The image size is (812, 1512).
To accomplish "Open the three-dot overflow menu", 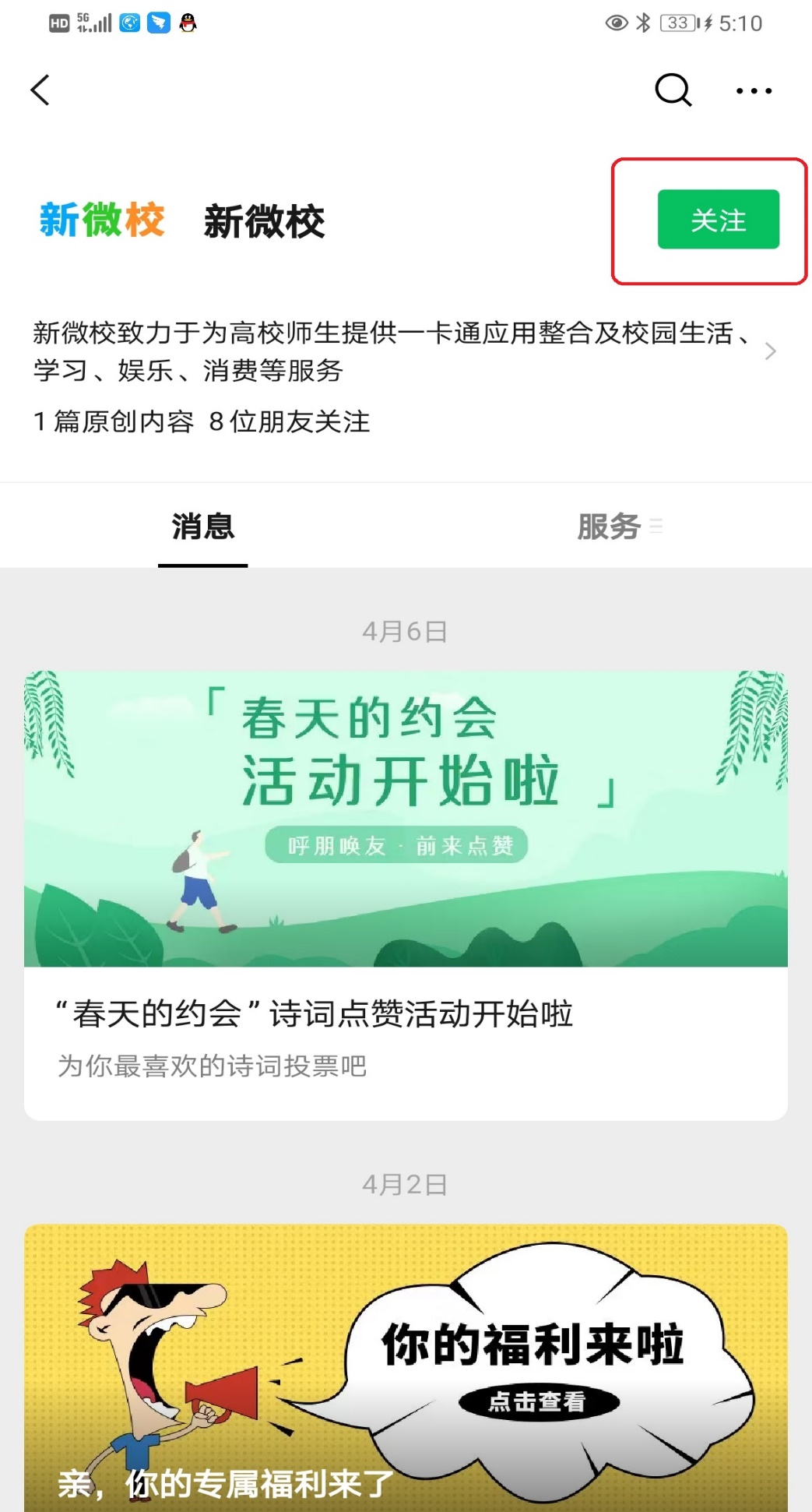I will 754,91.
